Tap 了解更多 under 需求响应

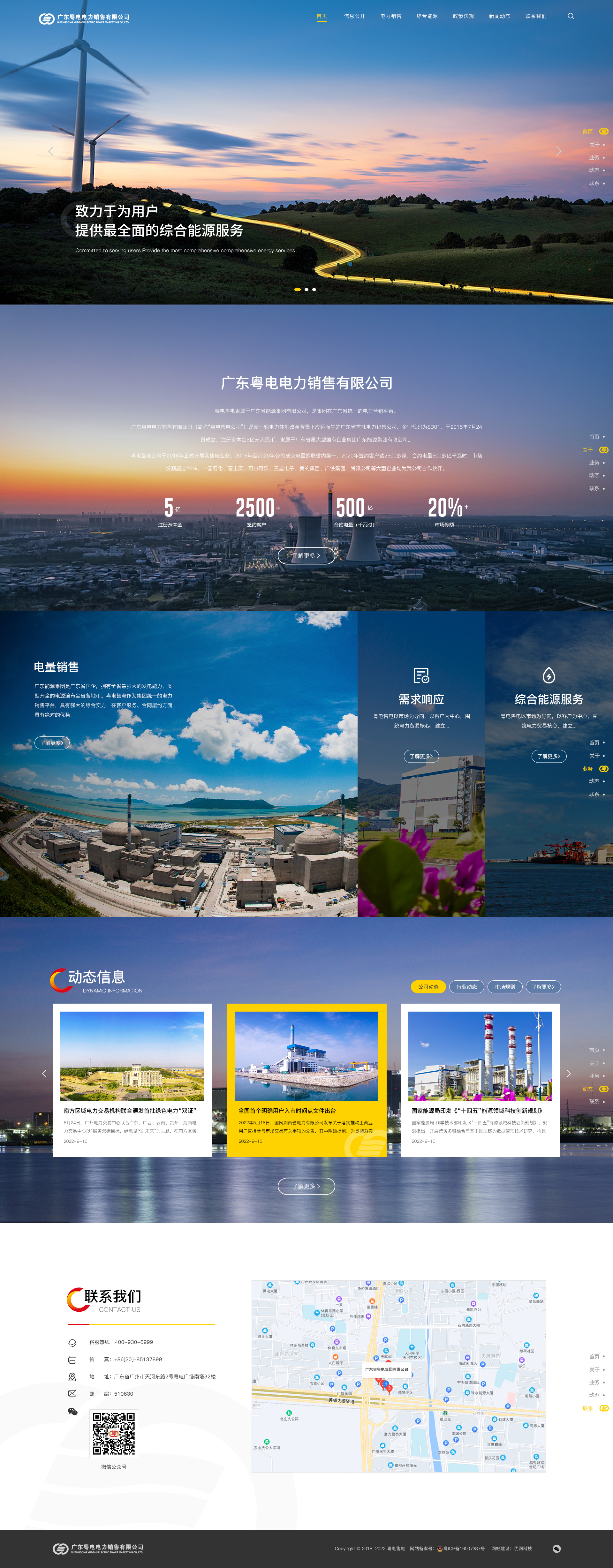(x=420, y=756)
